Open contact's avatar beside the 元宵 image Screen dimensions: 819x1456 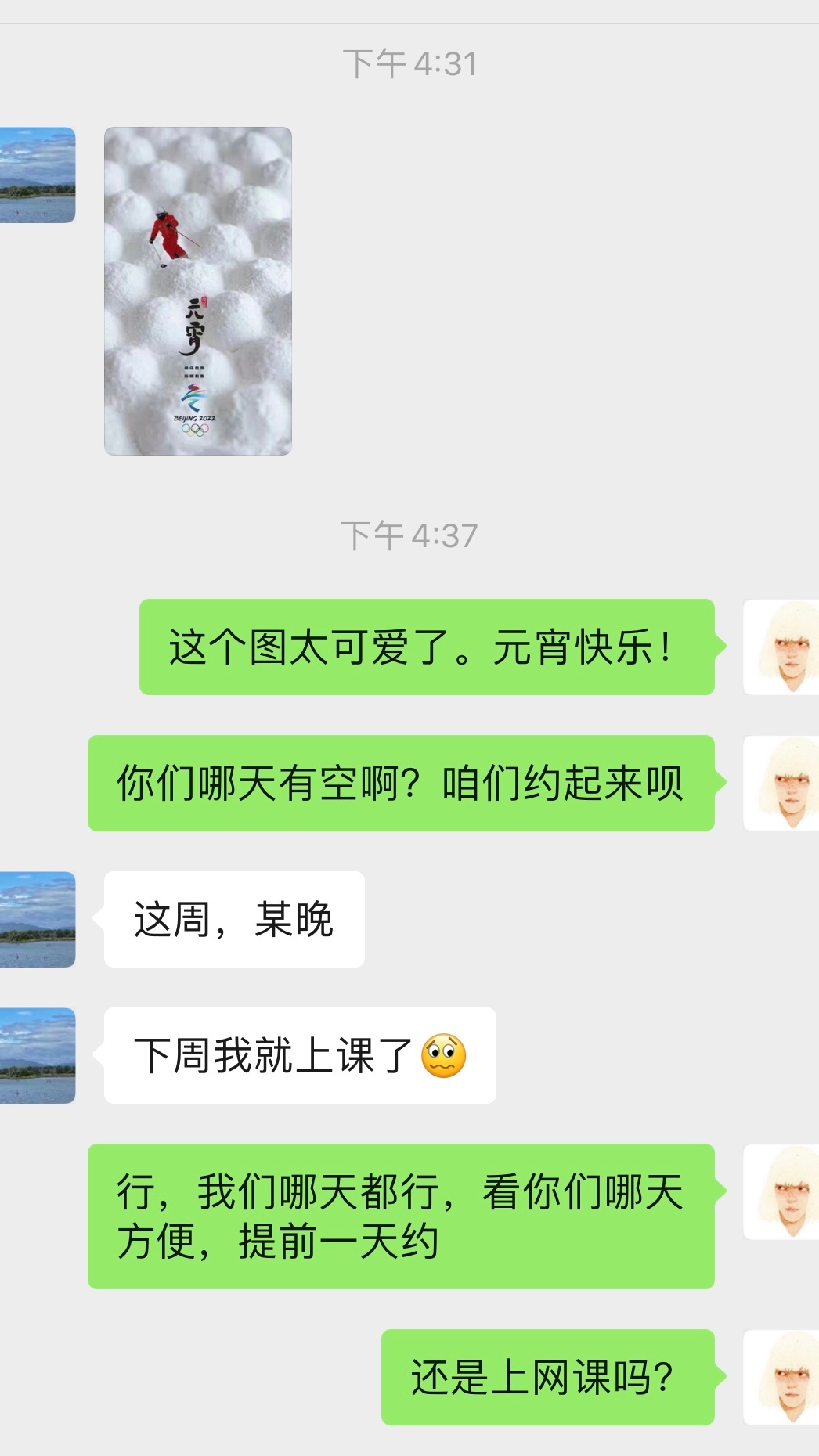pyautogui.click(x=38, y=175)
